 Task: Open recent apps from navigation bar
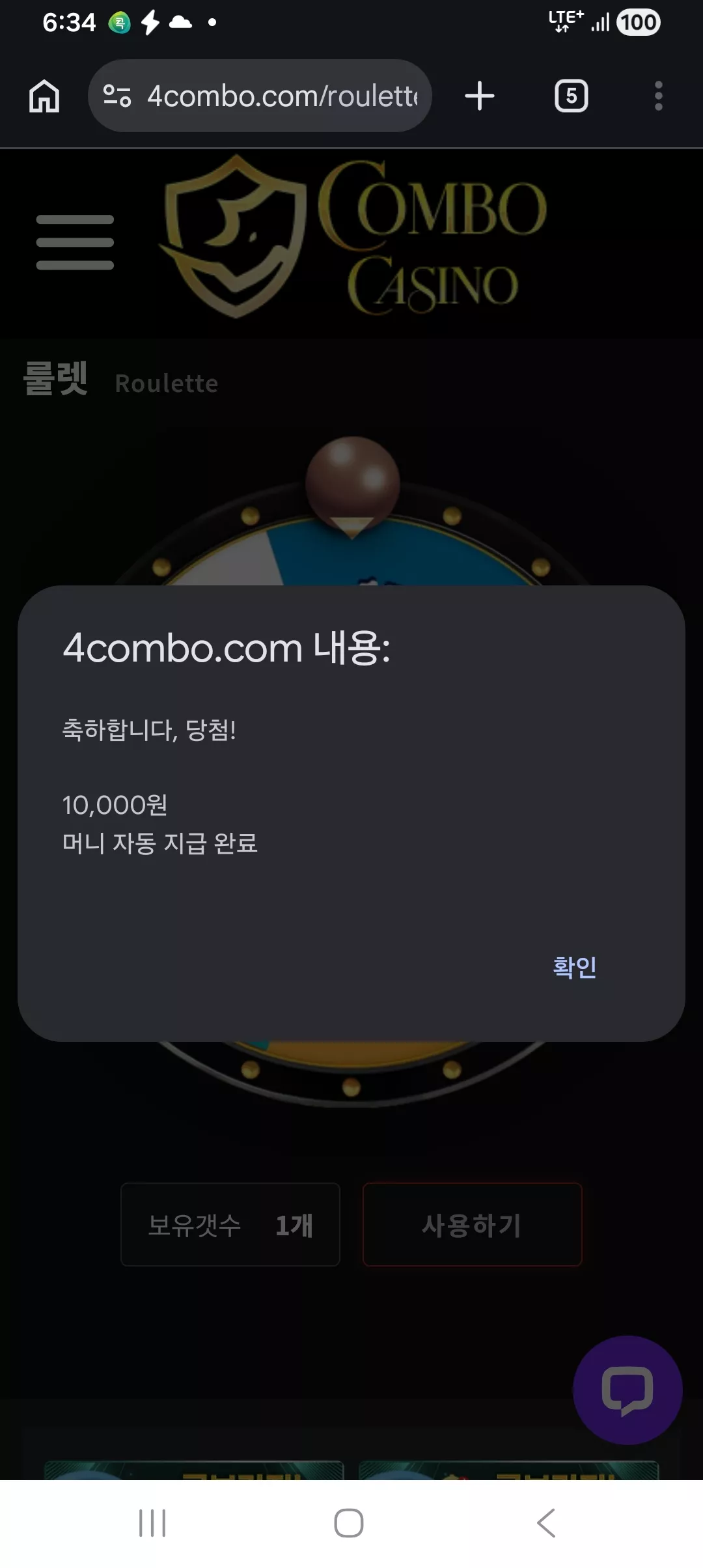coord(152,1523)
